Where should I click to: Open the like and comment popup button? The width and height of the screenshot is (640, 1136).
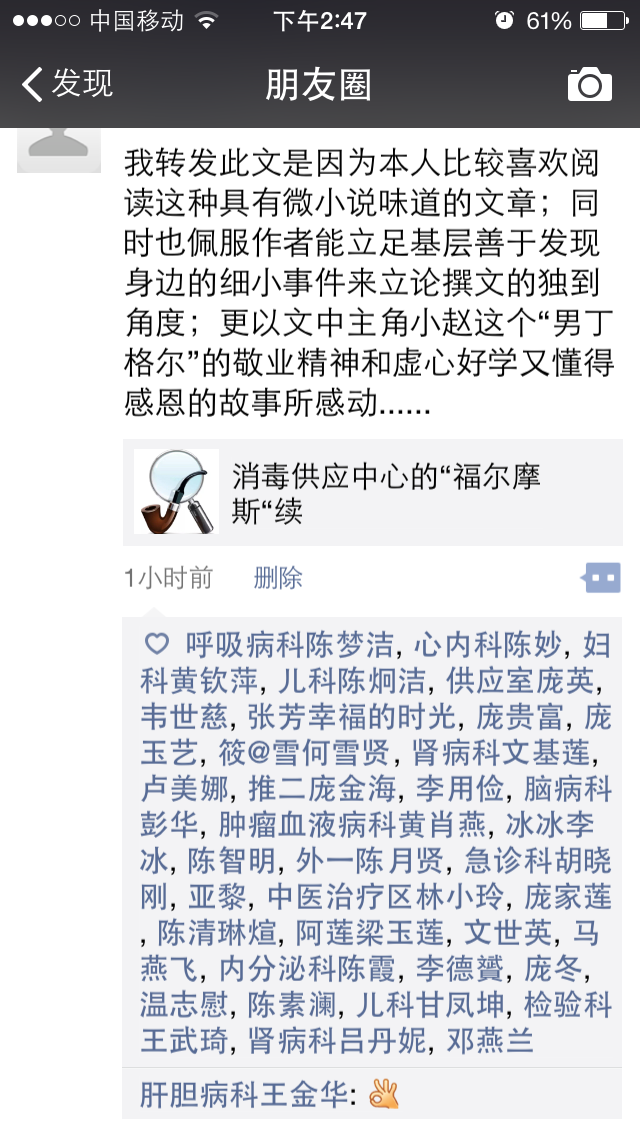tap(601, 577)
